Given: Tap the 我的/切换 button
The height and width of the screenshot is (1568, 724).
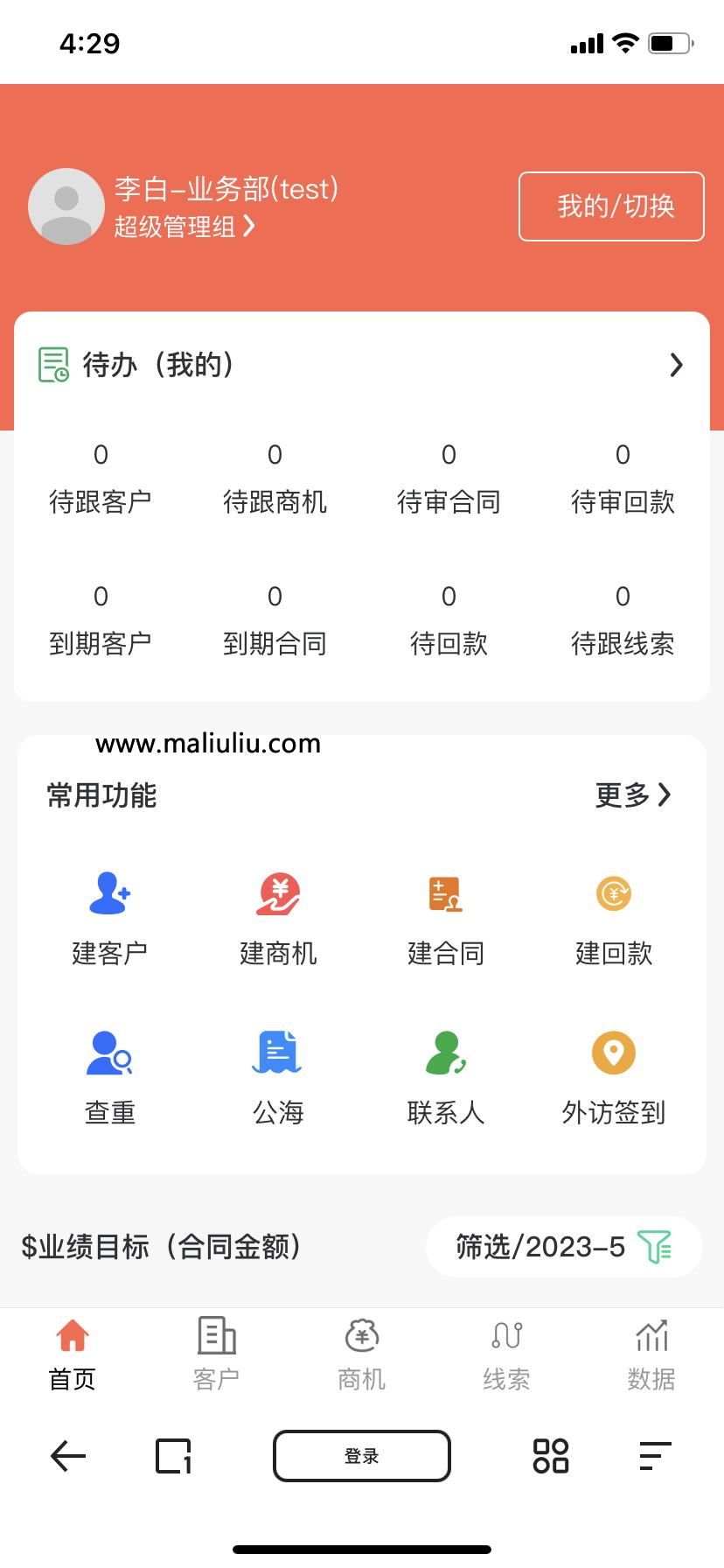Looking at the screenshot, I should point(611,206).
